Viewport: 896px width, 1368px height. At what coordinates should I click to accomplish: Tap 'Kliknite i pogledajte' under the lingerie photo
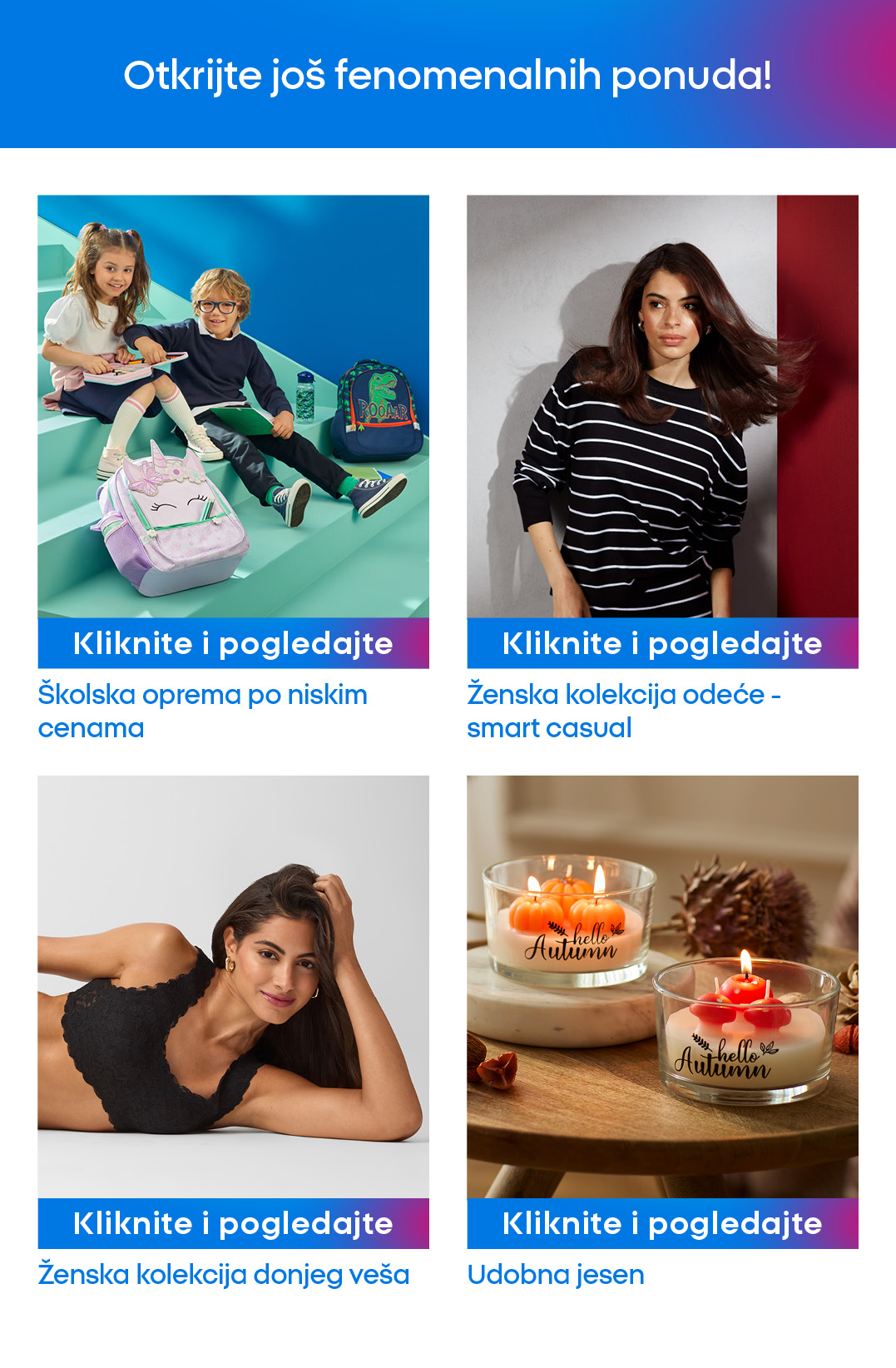click(x=233, y=1223)
